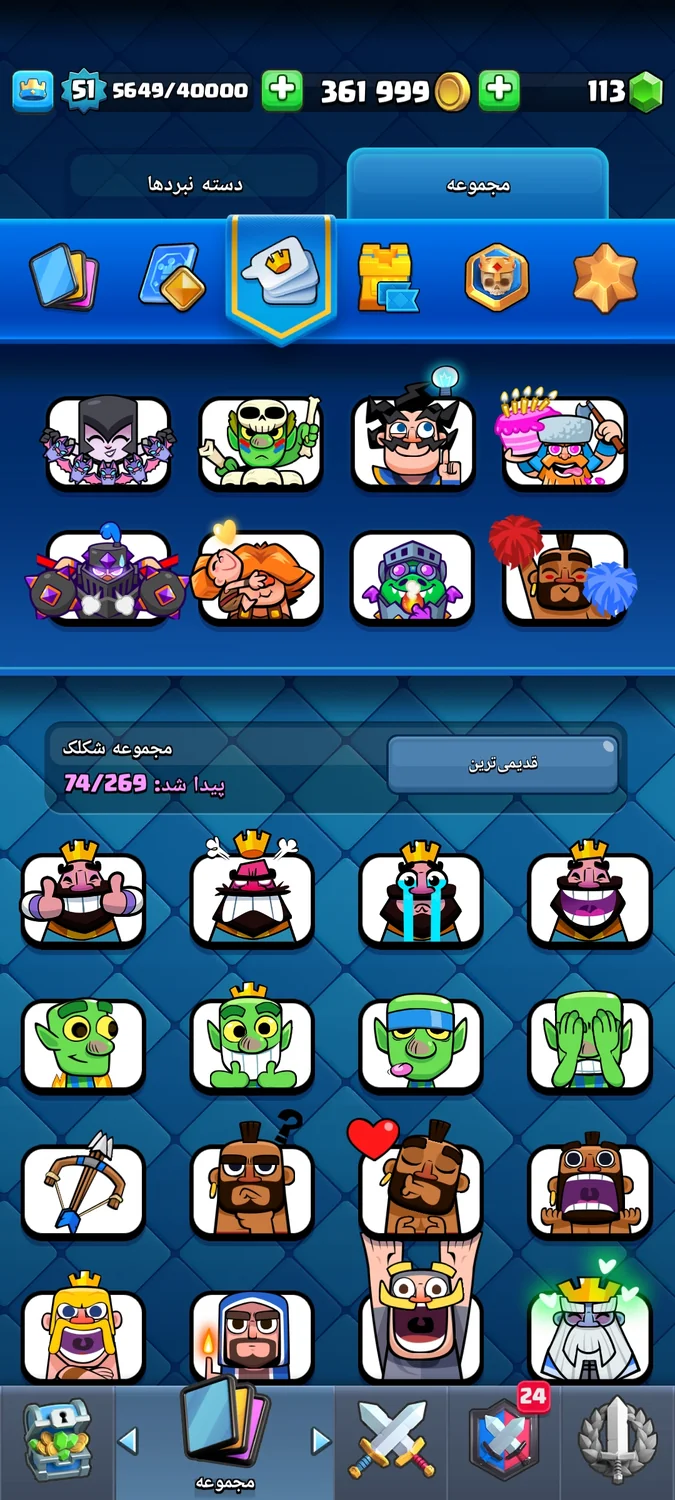Viewport: 675px width, 1500px height.
Task: Open the magic items sub-tab
Action: tap(171, 276)
